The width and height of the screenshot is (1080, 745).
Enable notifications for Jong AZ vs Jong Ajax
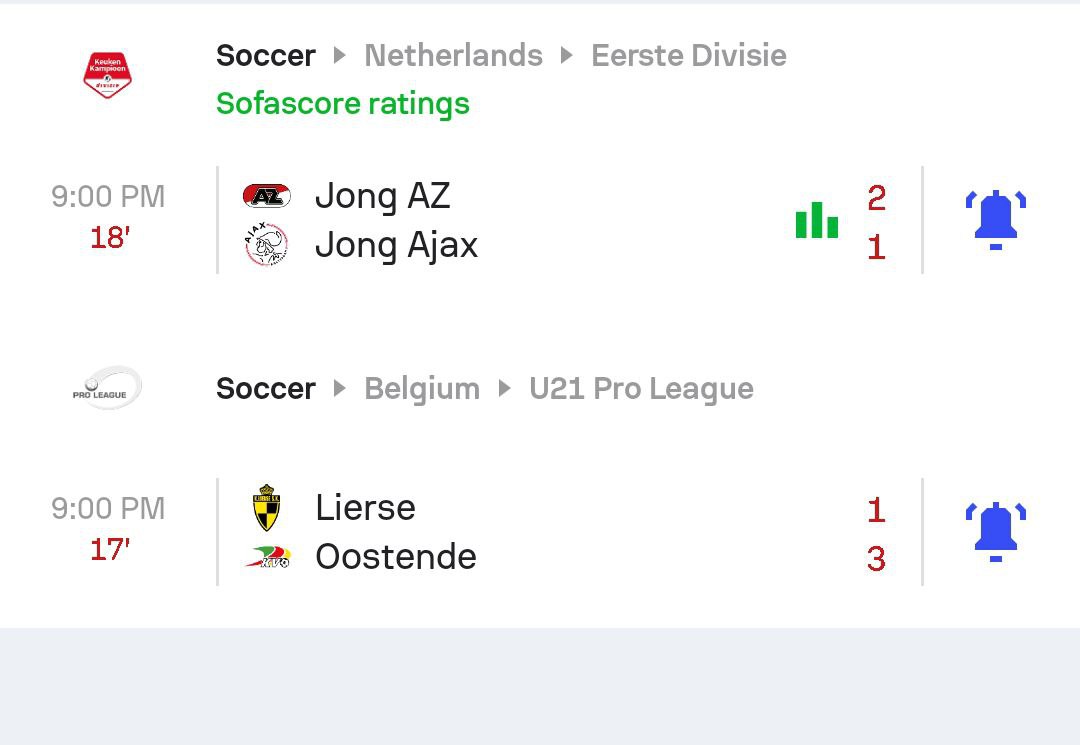(995, 220)
